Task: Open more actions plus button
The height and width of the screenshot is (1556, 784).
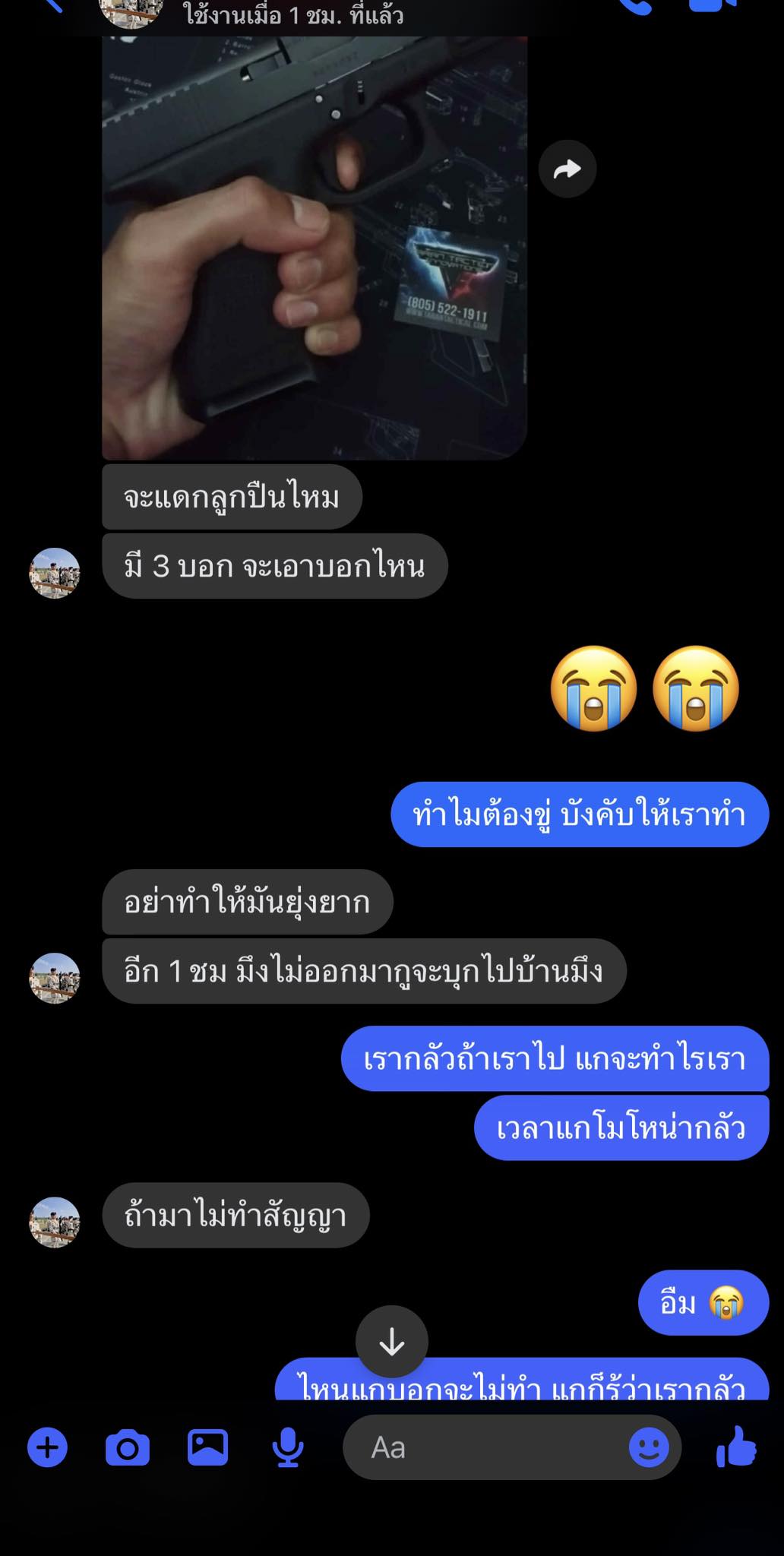Action: [47, 1447]
